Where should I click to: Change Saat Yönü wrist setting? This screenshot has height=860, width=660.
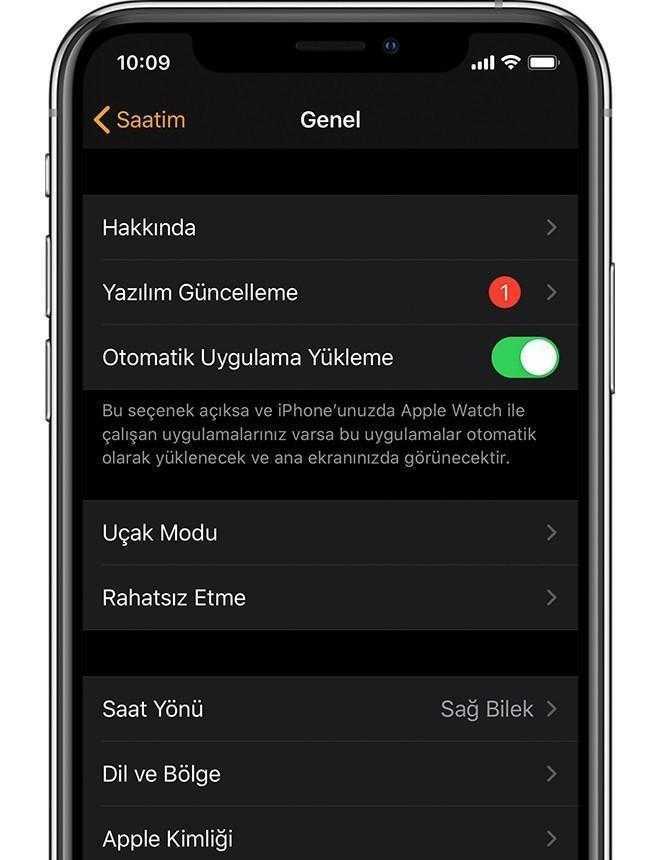[330, 709]
